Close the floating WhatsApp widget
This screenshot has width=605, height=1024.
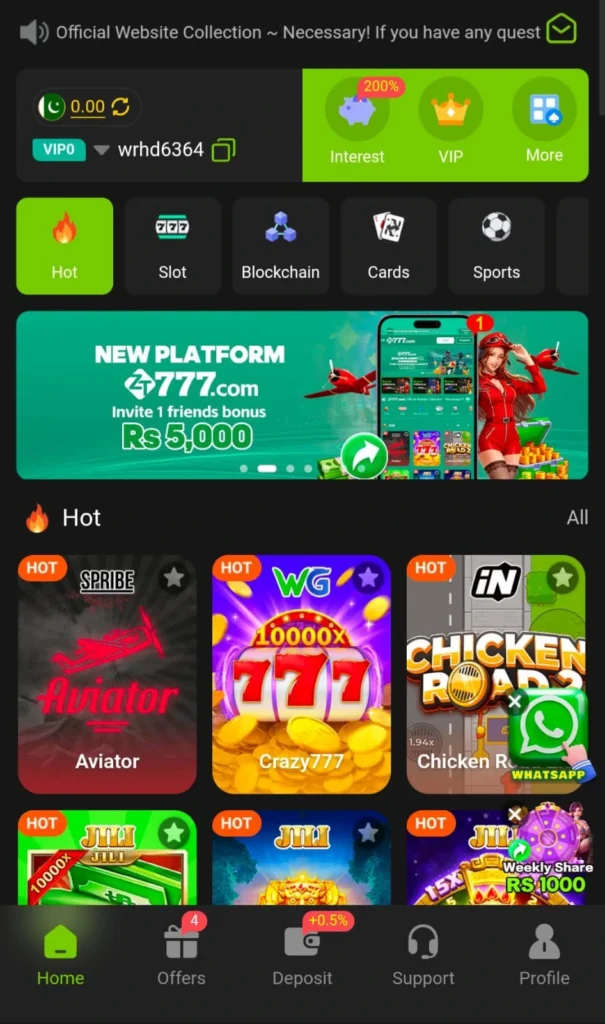point(515,702)
